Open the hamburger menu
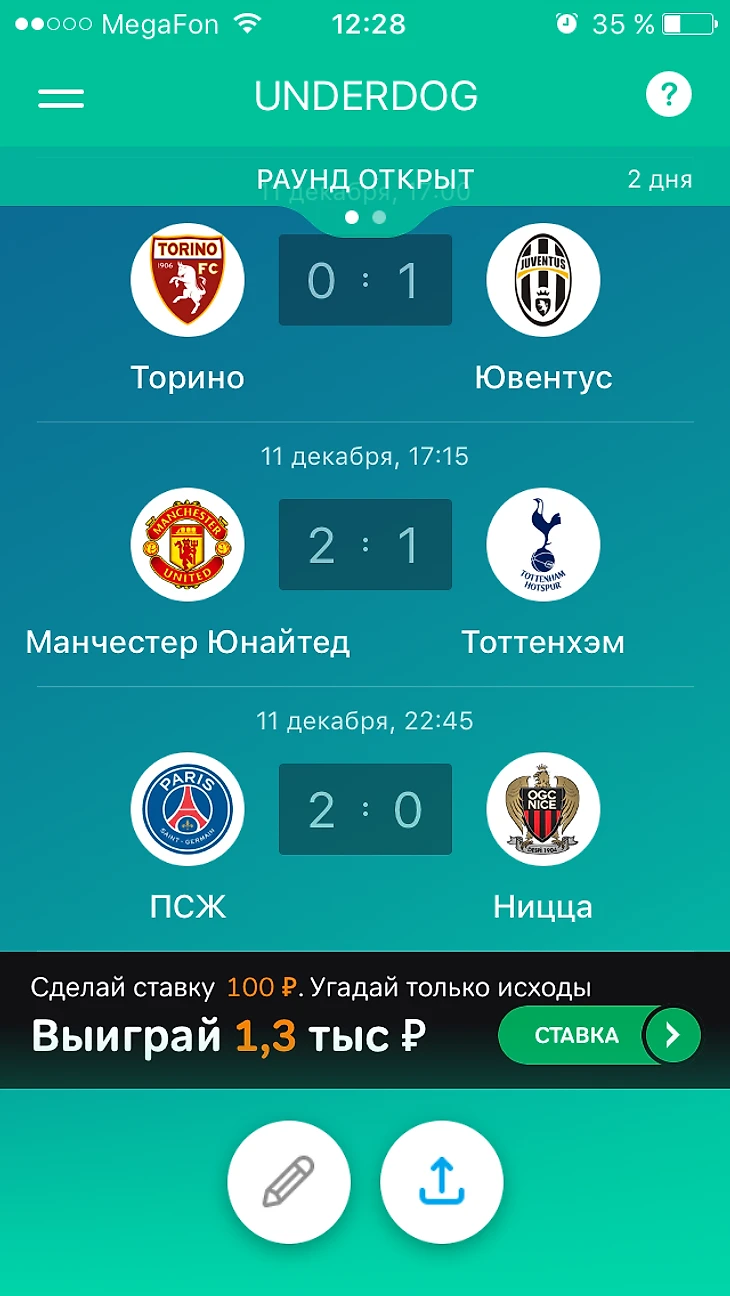Screen dimensions: 730x1296 (x=61, y=97)
